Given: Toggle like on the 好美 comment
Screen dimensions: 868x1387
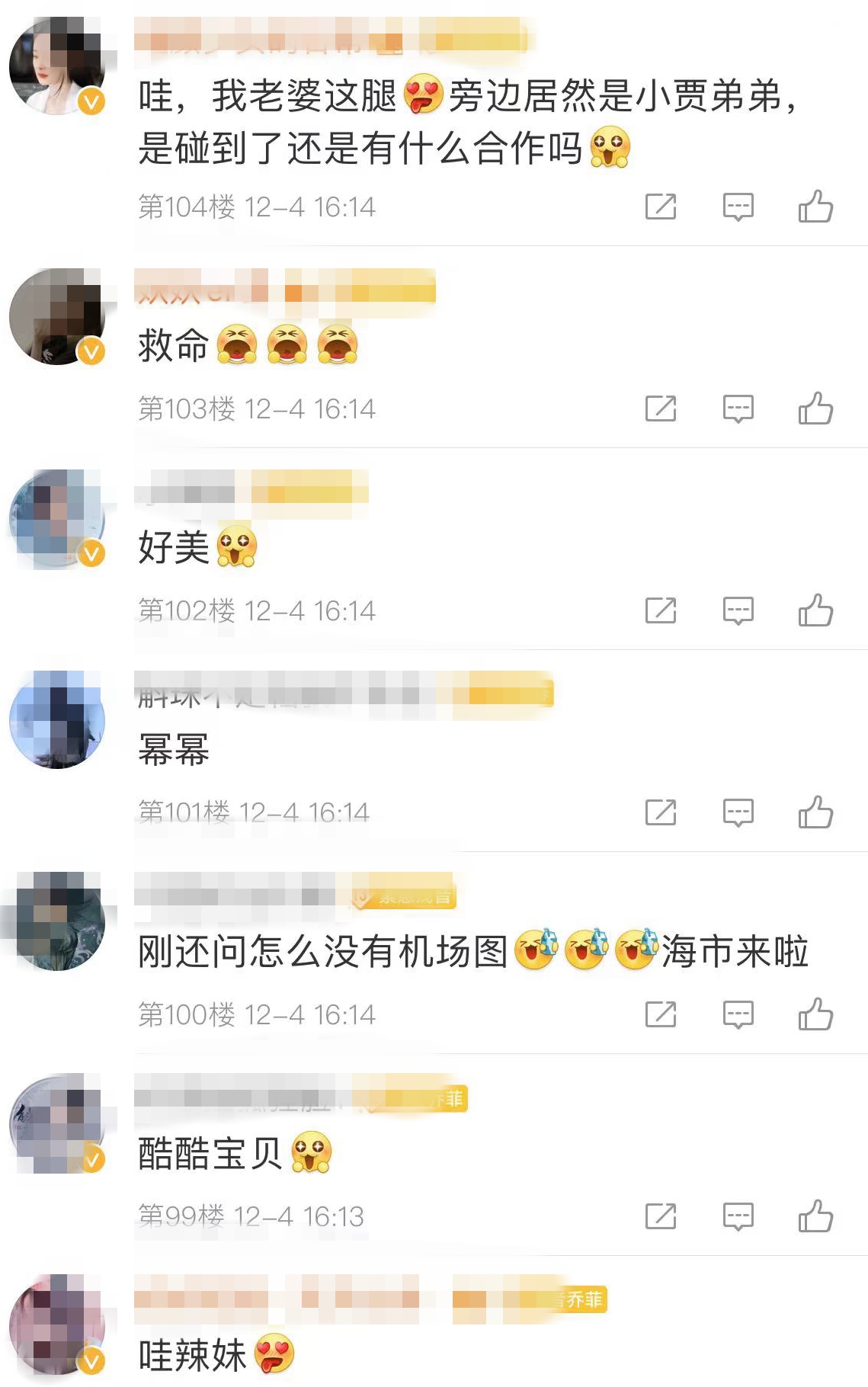Looking at the screenshot, I should 817,610.
